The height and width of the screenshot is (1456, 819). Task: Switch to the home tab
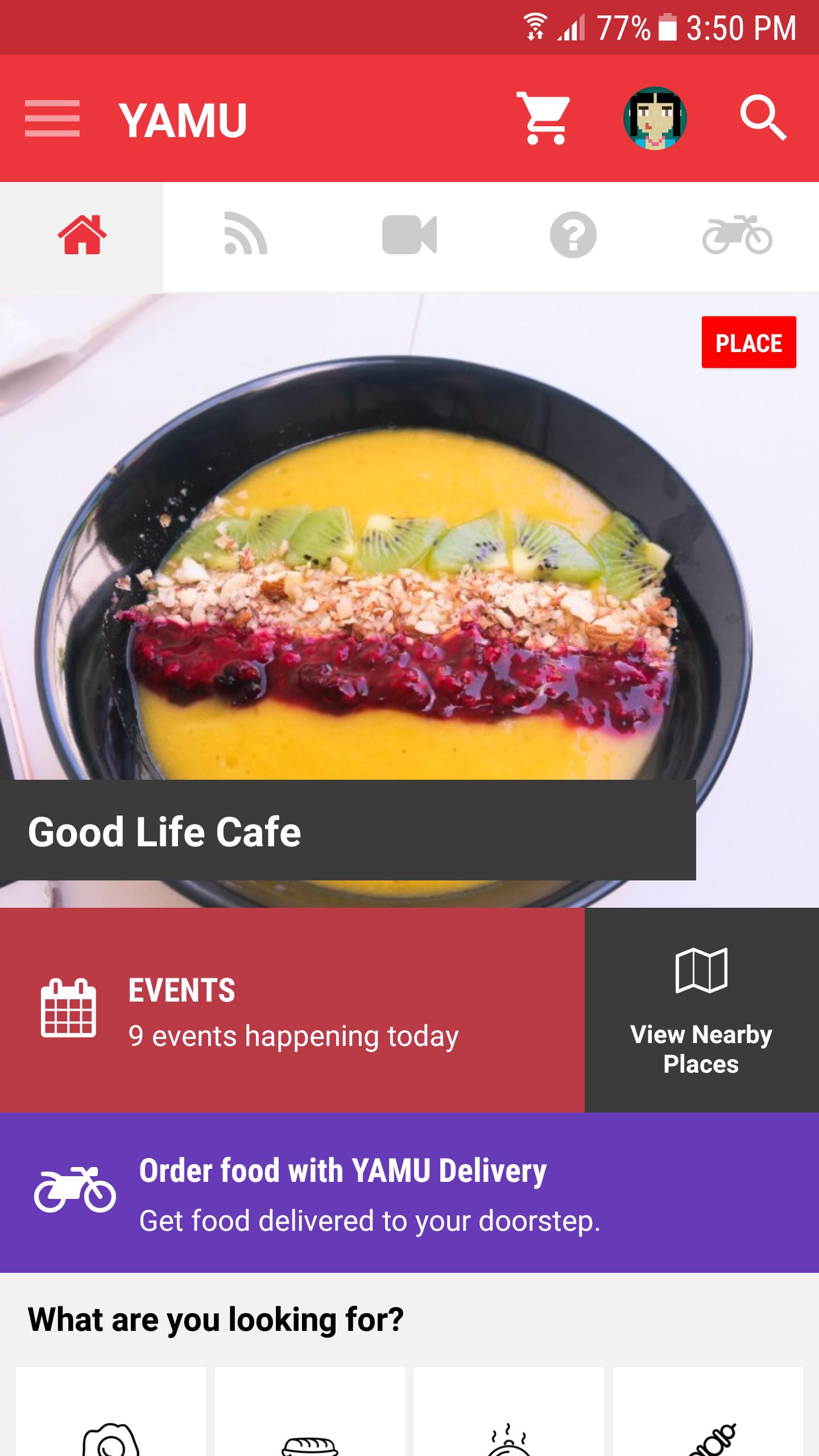pyautogui.click(x=82, y=235)
